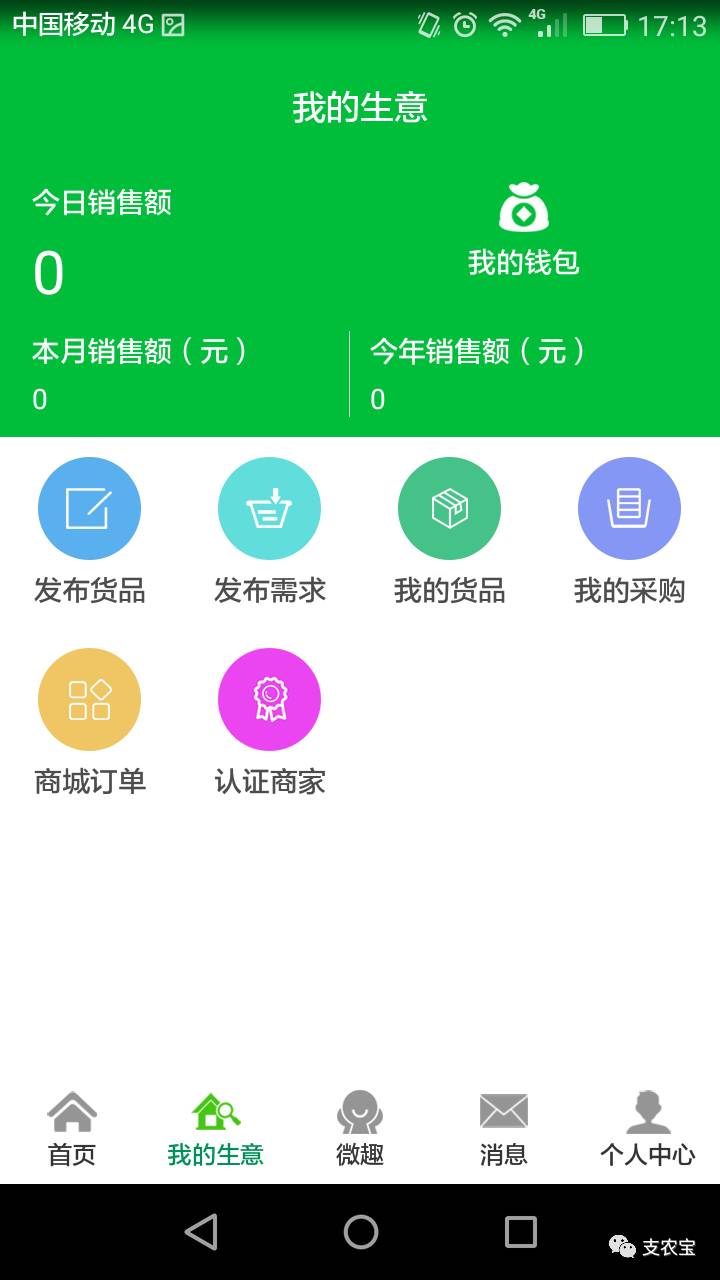Select the 我的生意 tab
Viewport: 720px width, 1280px height.
(215, 1125)
